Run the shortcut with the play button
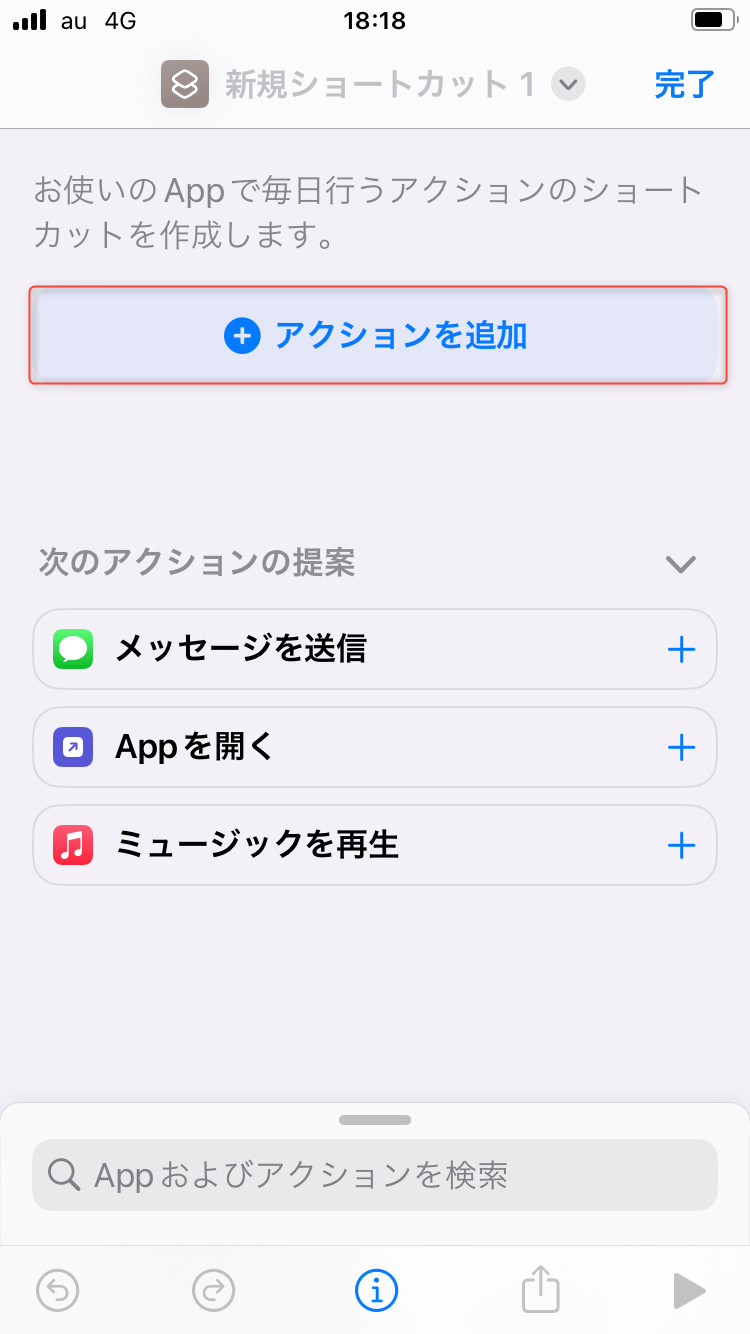Viewport: 750px width, 1334px height. (x=689, y=1290)
